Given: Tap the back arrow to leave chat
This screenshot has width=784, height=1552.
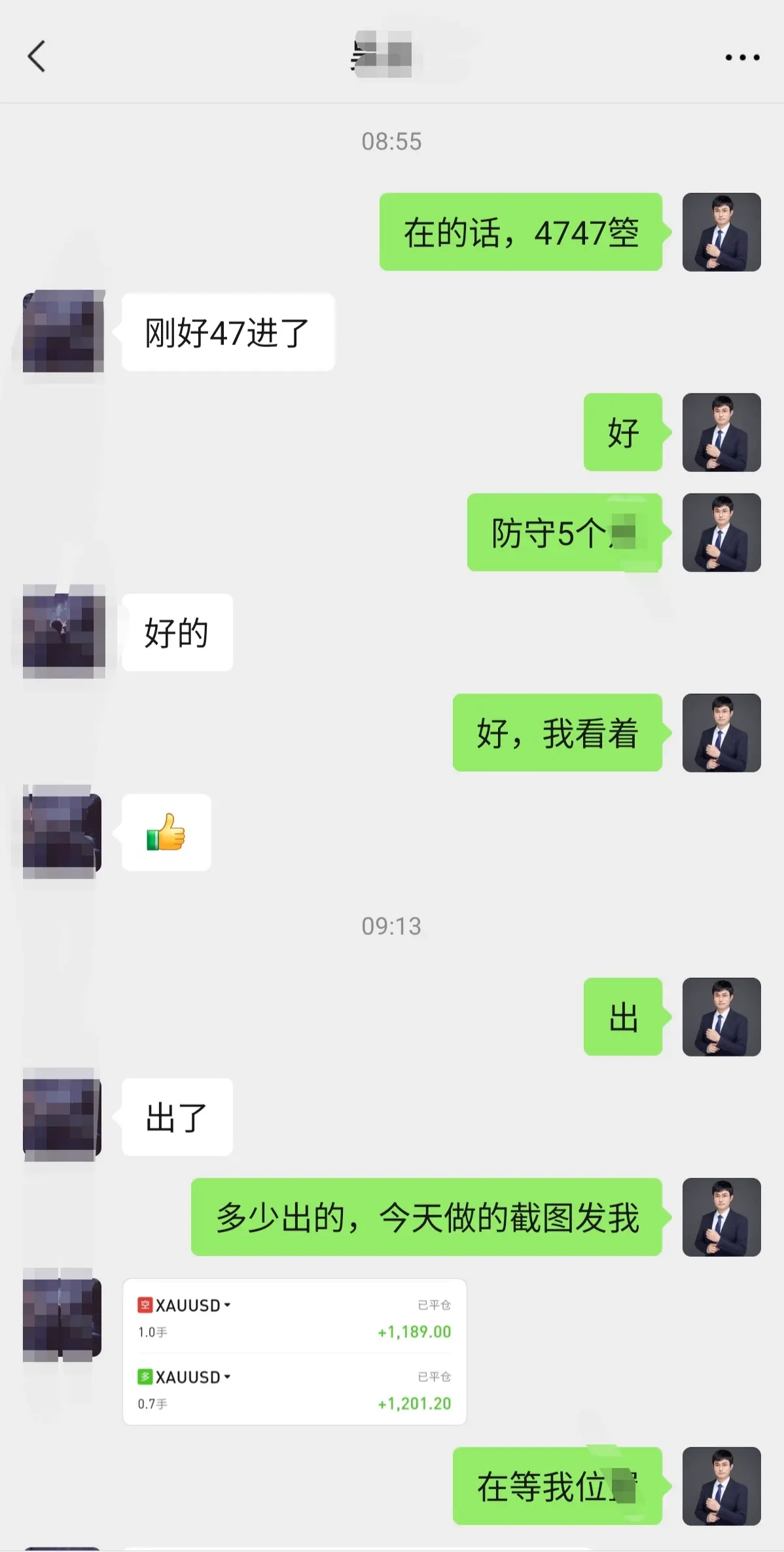Looking at the screenshot, I should coord(37,56).
